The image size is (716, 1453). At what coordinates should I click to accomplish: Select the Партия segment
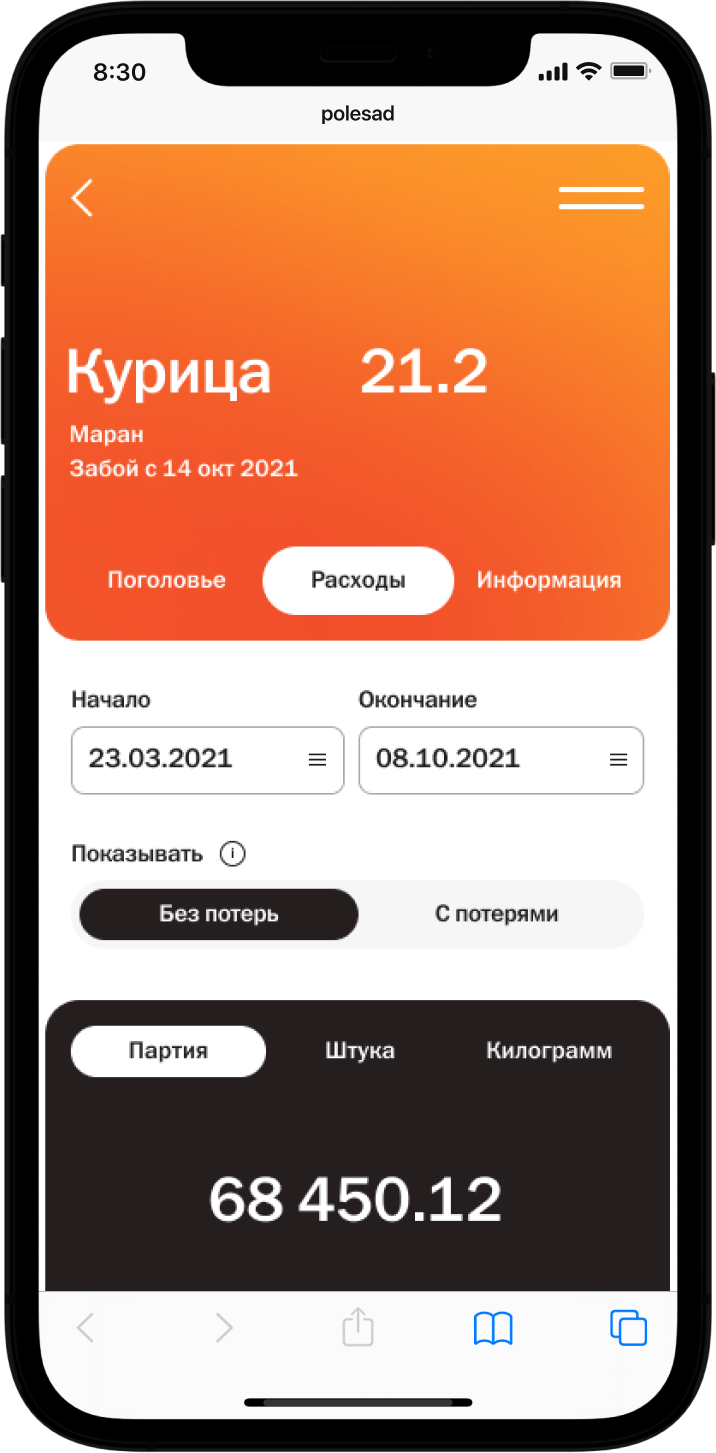tap(168, 1051)
